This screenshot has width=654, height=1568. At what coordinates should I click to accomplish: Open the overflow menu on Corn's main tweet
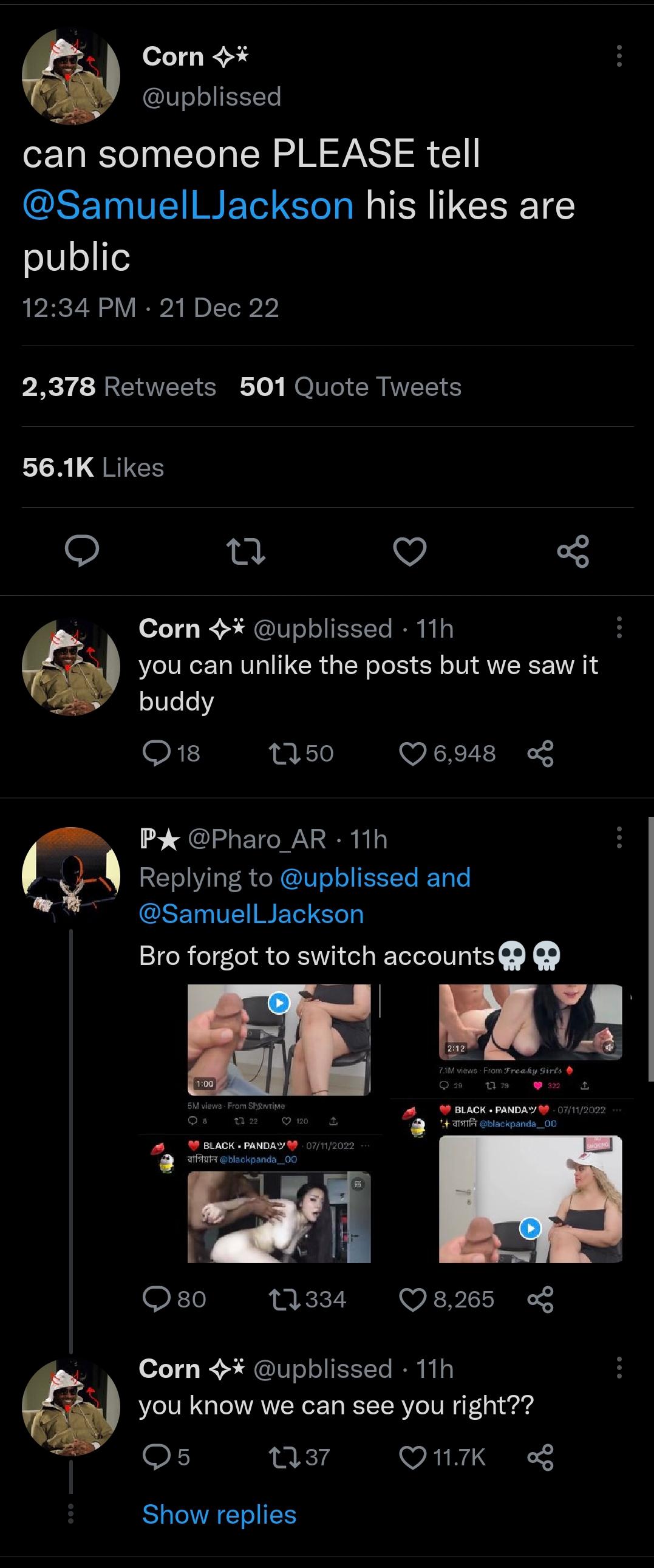coord(619,56)
